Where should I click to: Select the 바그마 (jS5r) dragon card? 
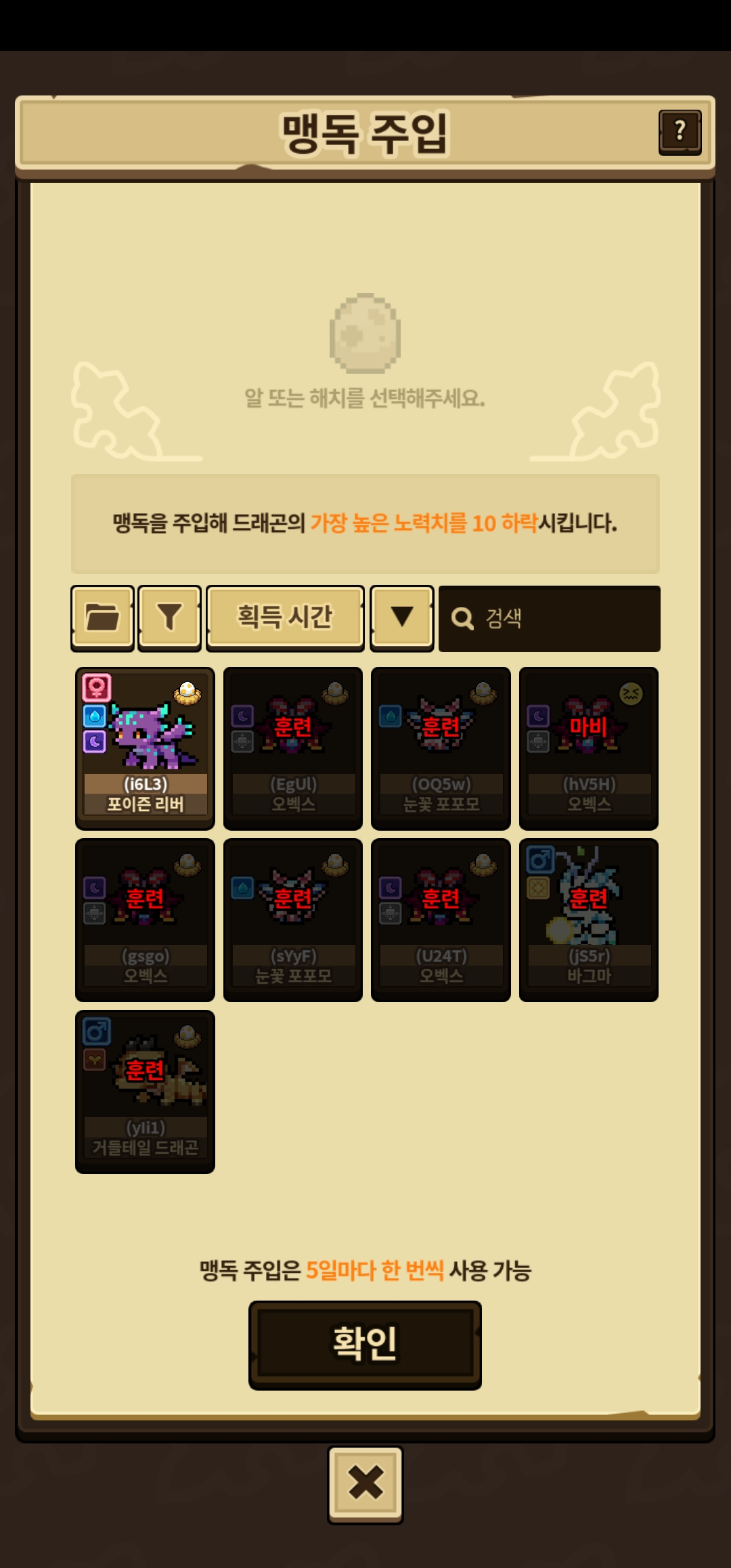point(588,919)
